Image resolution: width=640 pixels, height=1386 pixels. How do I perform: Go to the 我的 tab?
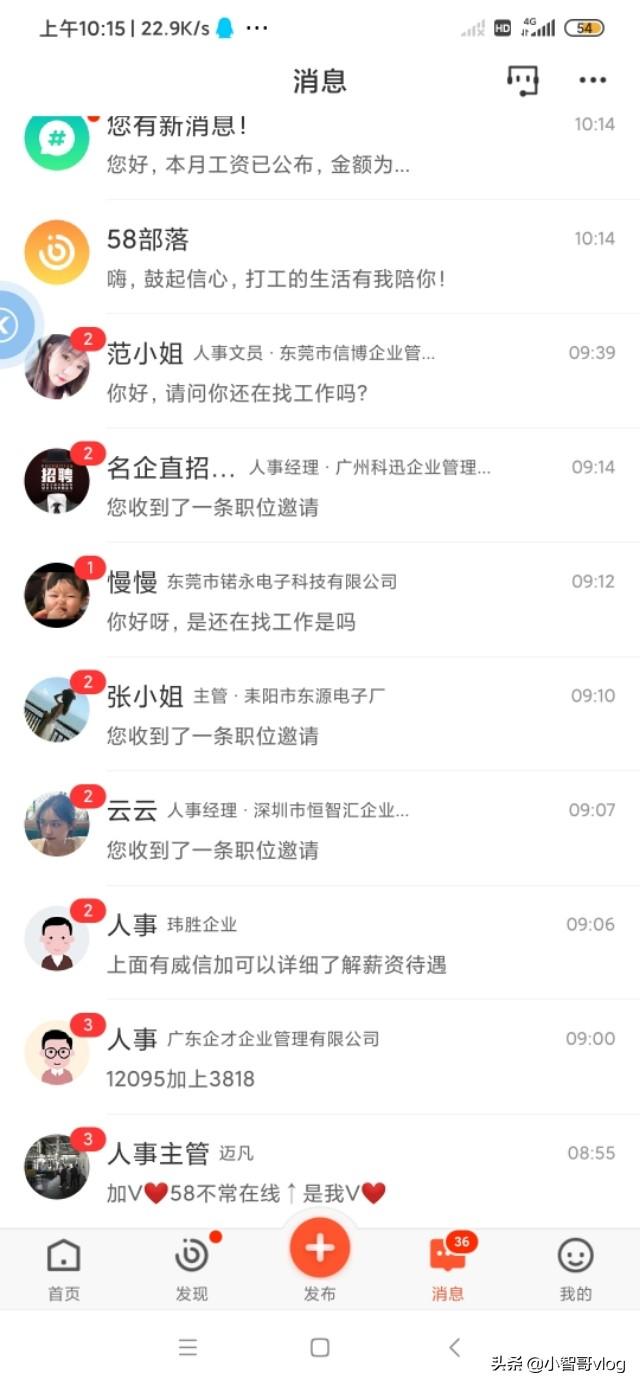(x=575, y=1268)
